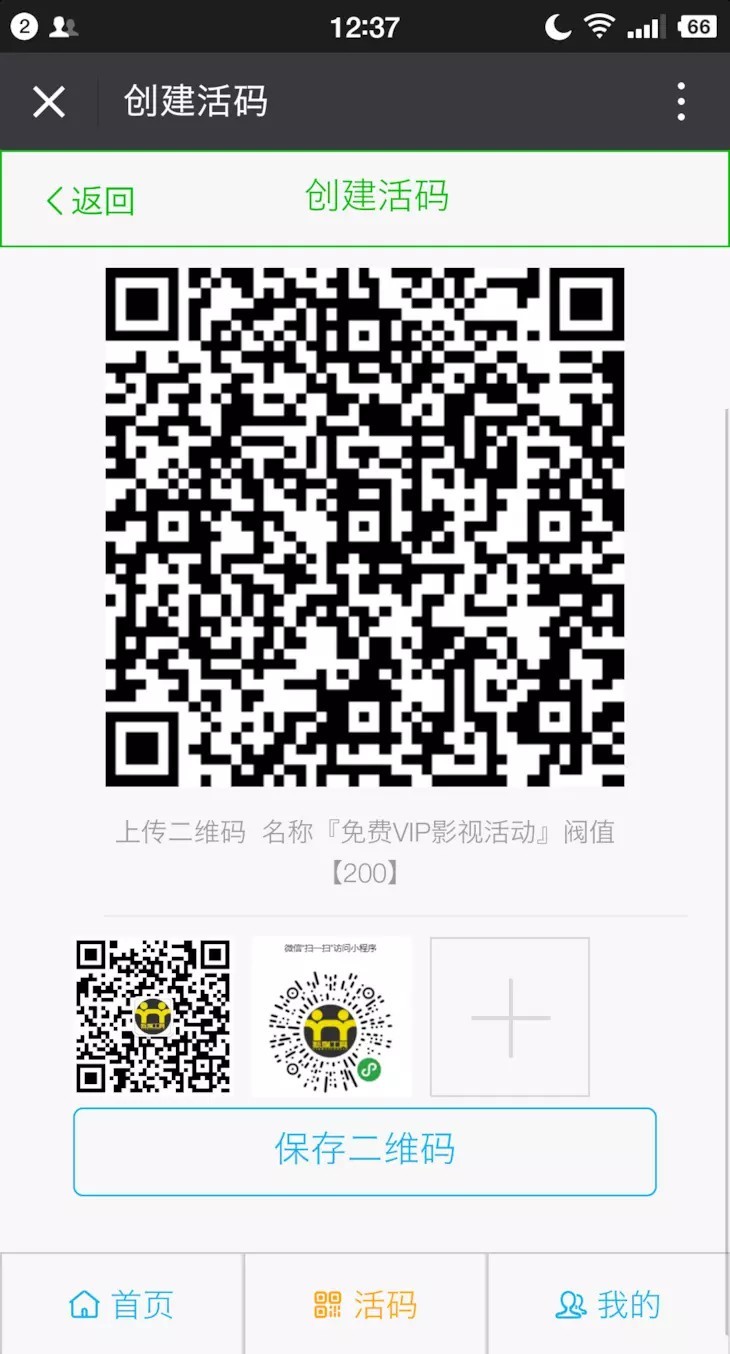Image resolution: width=730 pixels, height=1354 pixels.
Task: Select the 活码 tab
Action: 365,1305
